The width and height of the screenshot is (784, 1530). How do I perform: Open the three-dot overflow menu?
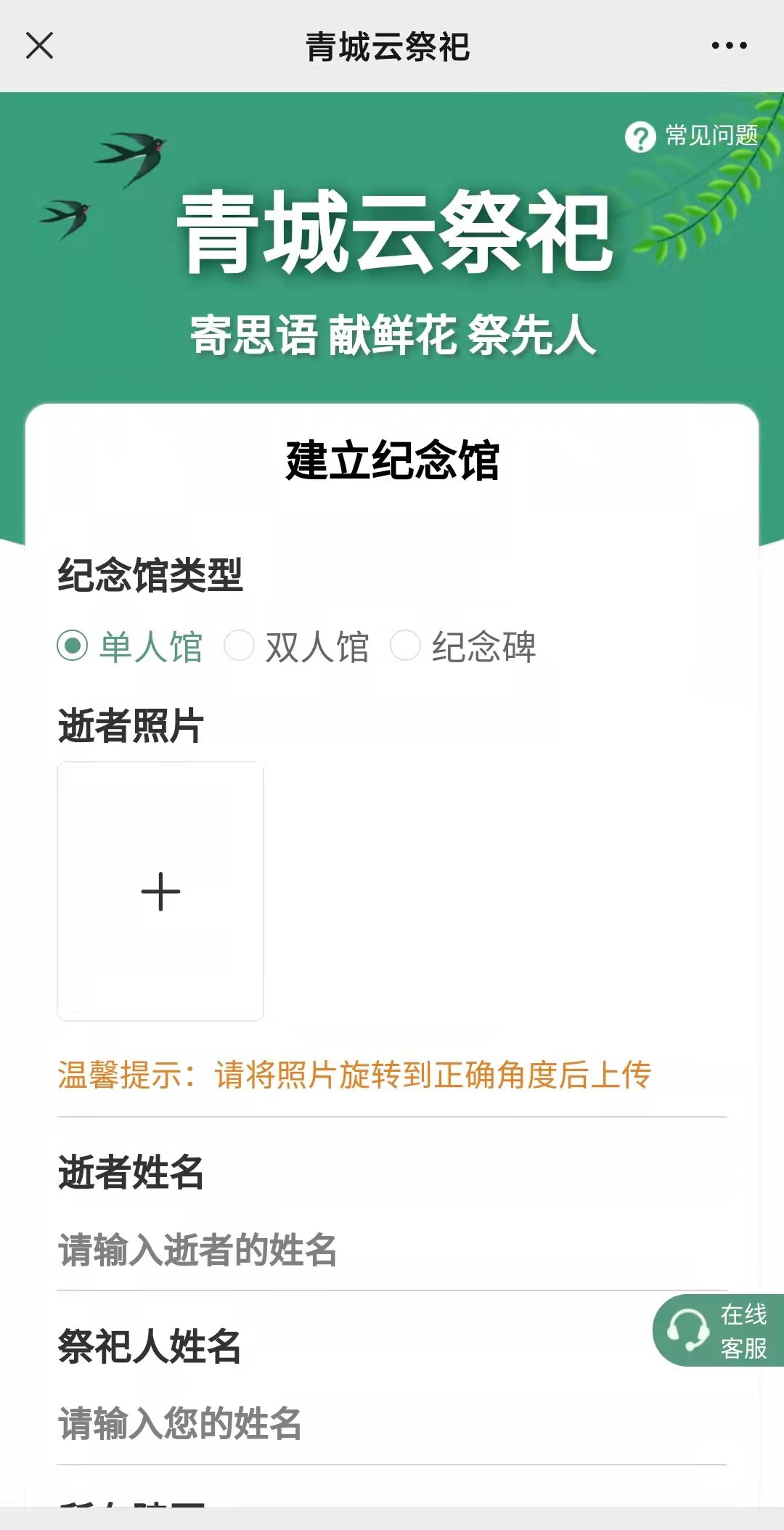pos(729,46)
